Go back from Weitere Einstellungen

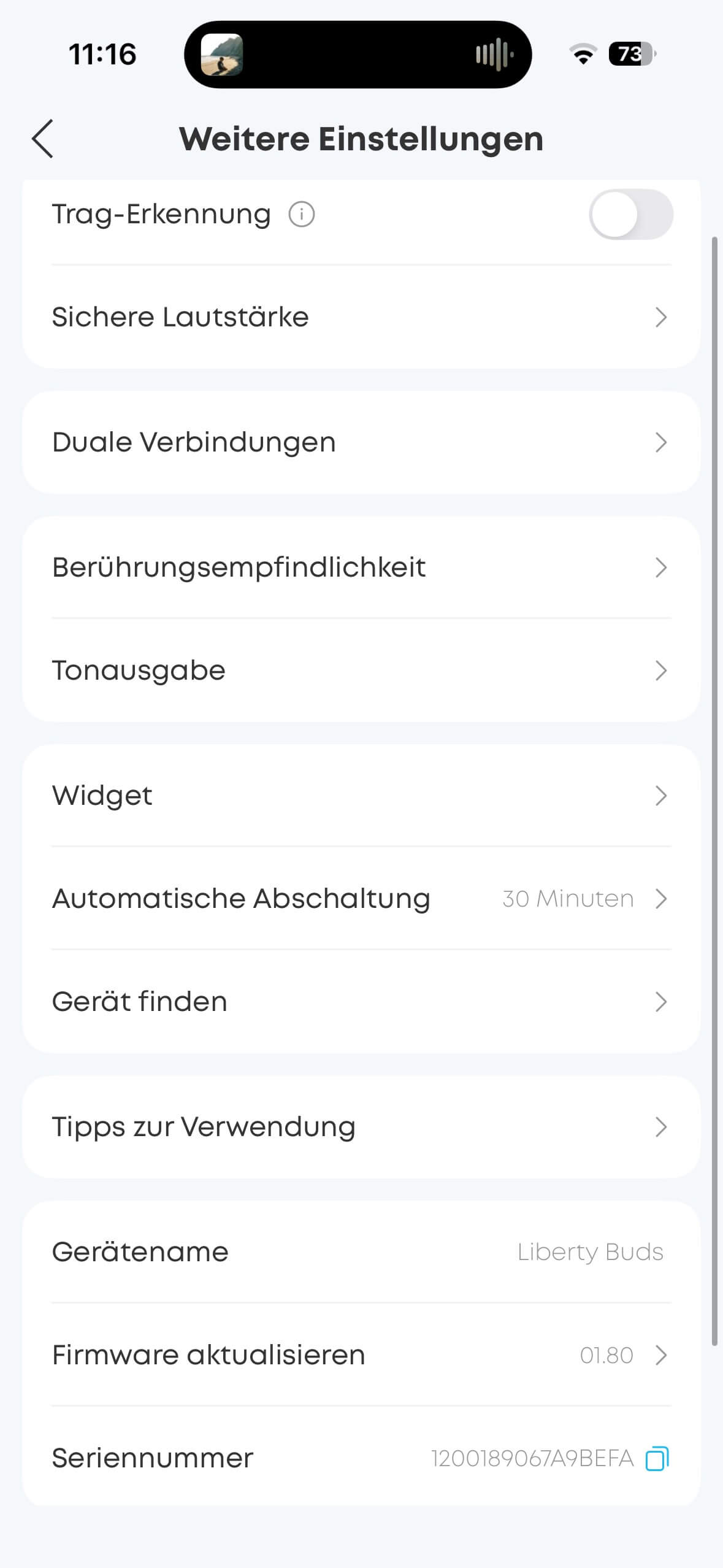pos(43,139)
